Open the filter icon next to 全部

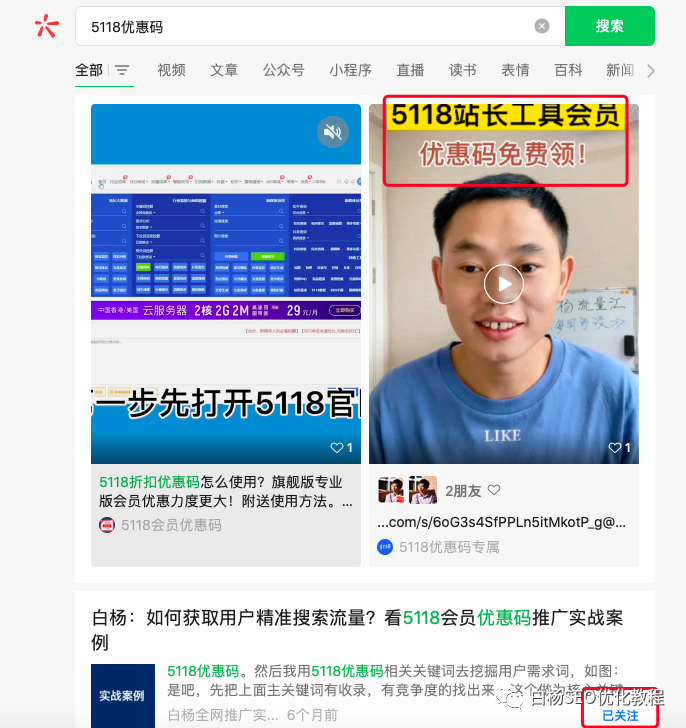[x=122, y=70]
